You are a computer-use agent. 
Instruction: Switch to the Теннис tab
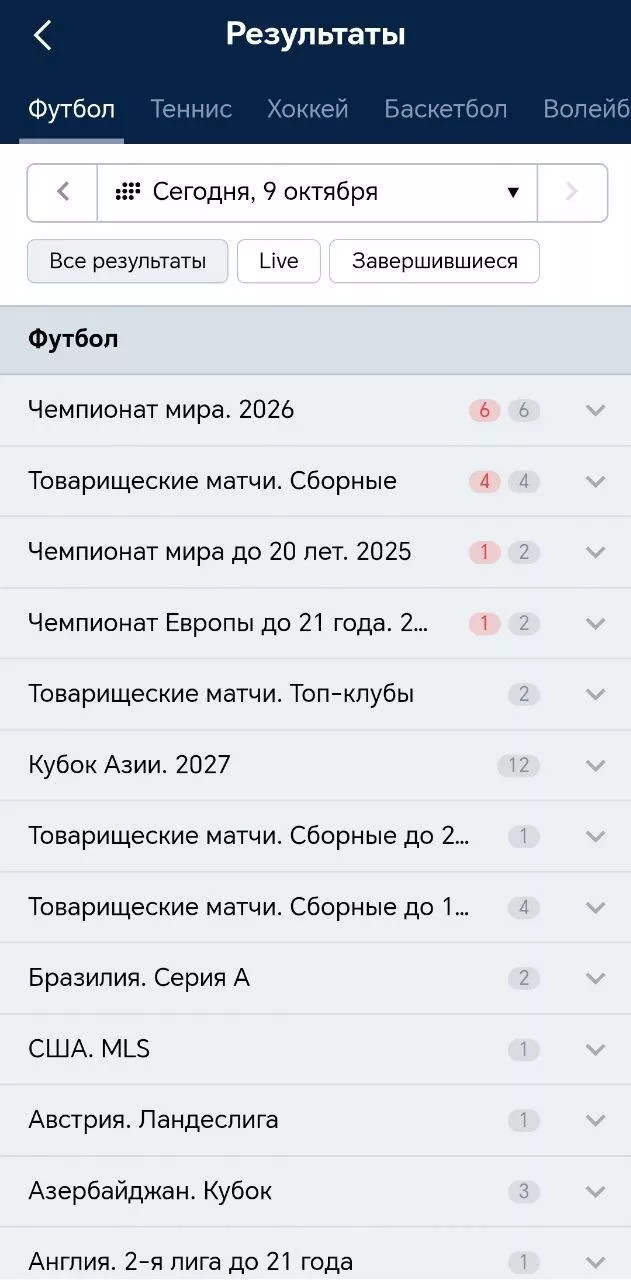191,109
